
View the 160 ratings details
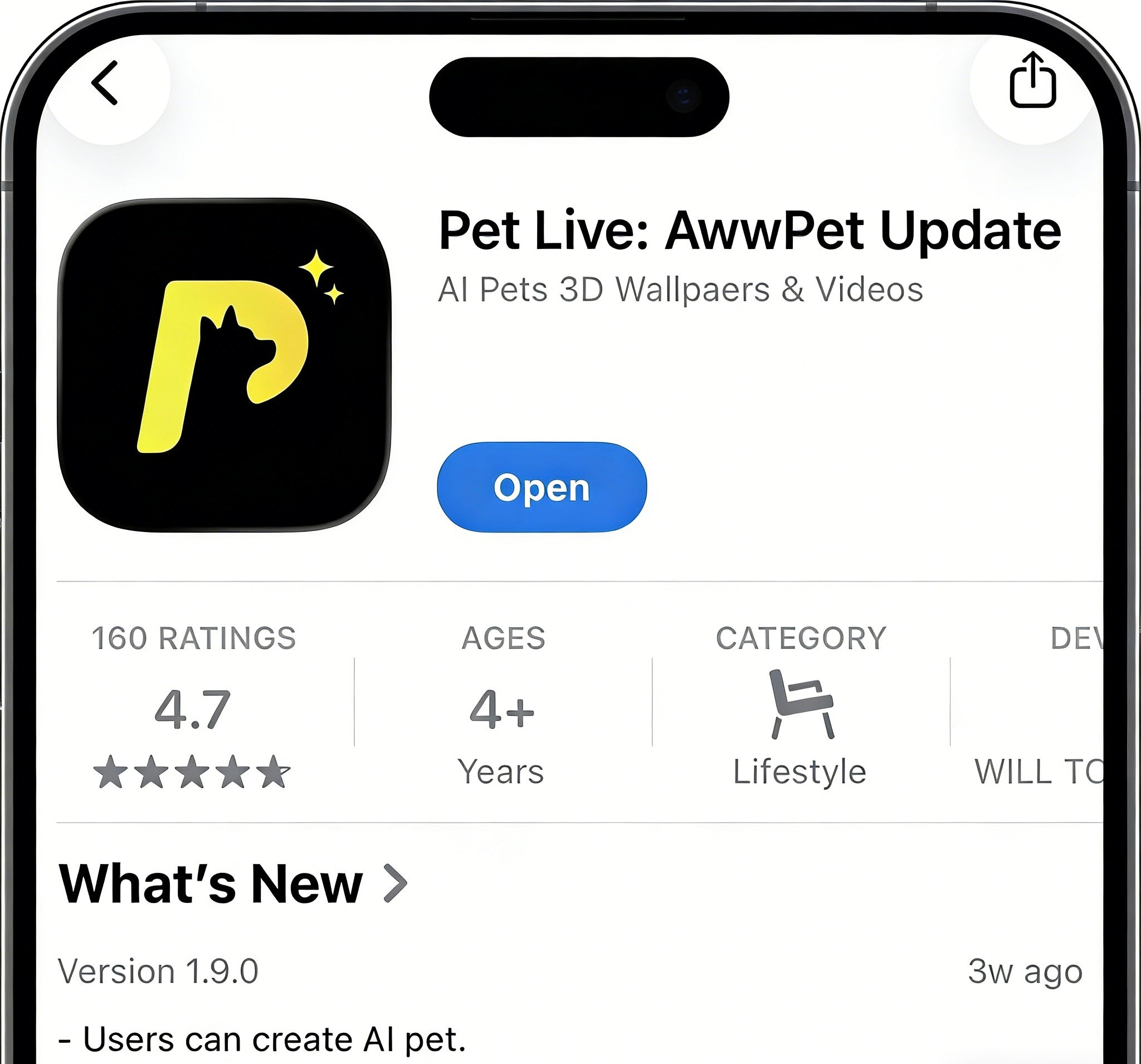tap(193, 707)
